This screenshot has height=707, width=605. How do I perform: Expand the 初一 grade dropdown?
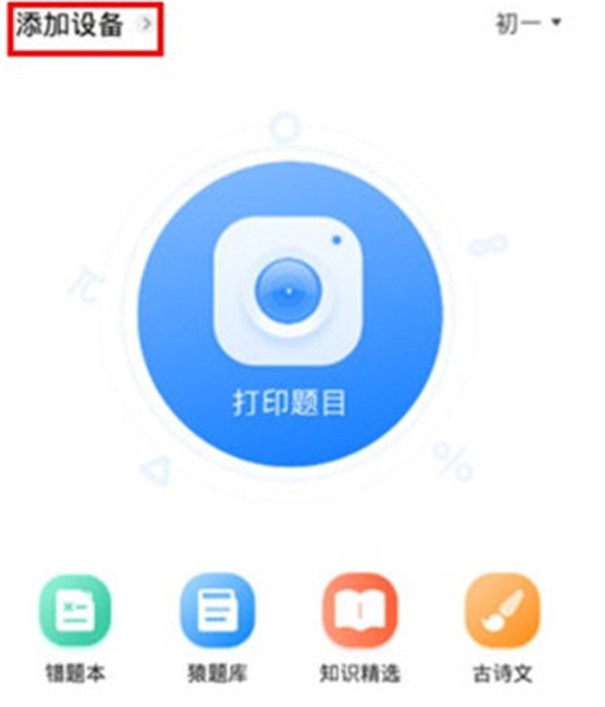[527, 24]
